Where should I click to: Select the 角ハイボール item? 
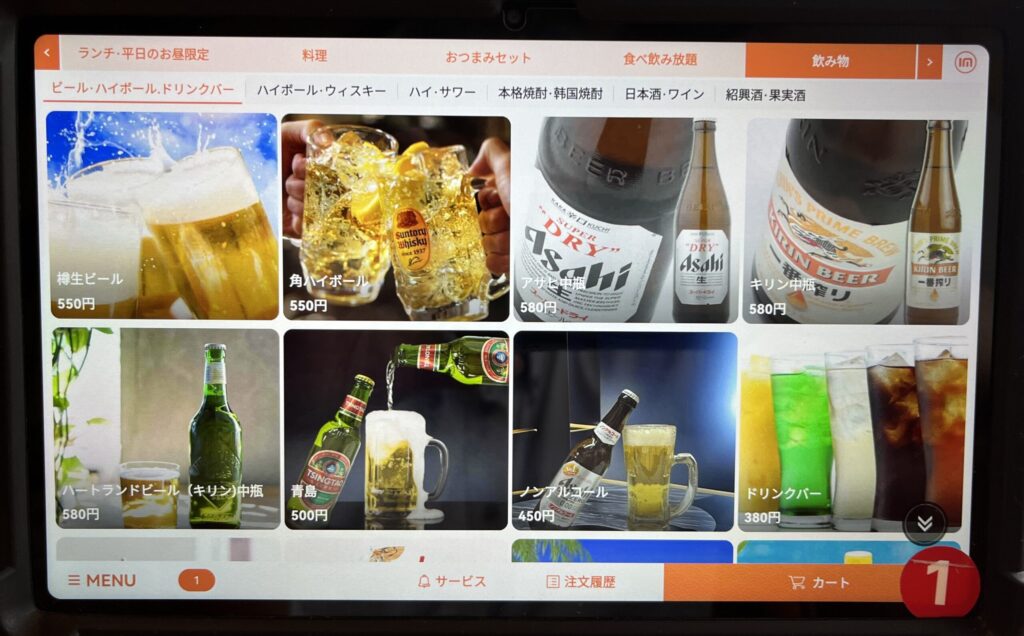point(396,217)
